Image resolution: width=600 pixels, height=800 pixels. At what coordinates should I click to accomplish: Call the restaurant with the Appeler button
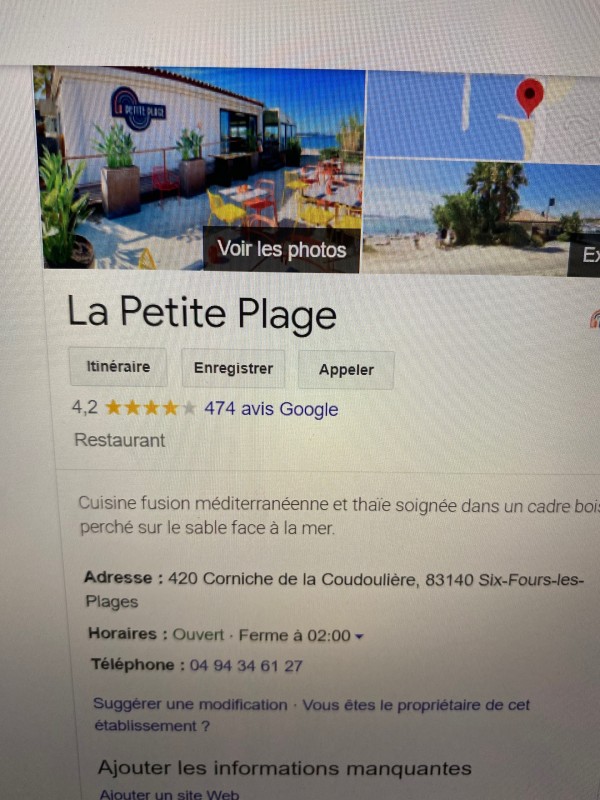coord(346,370)
